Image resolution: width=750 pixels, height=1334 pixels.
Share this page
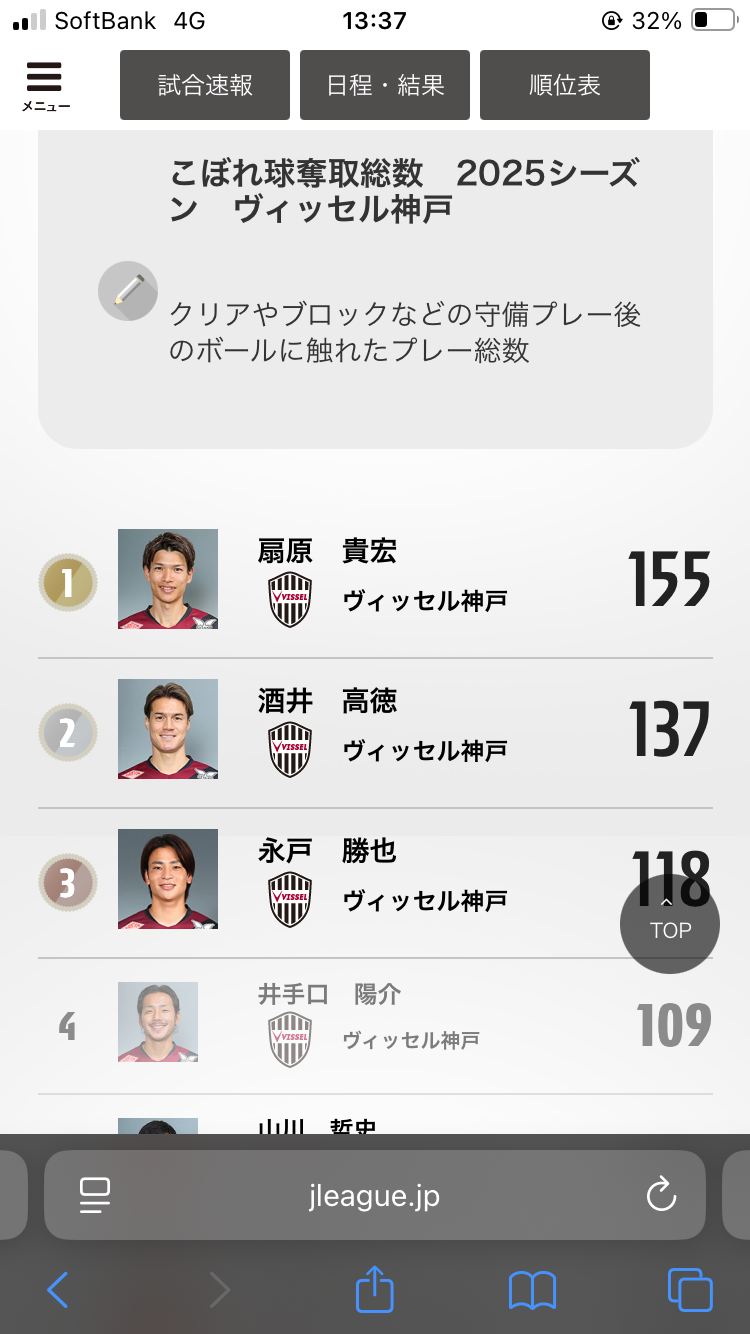375,1289
